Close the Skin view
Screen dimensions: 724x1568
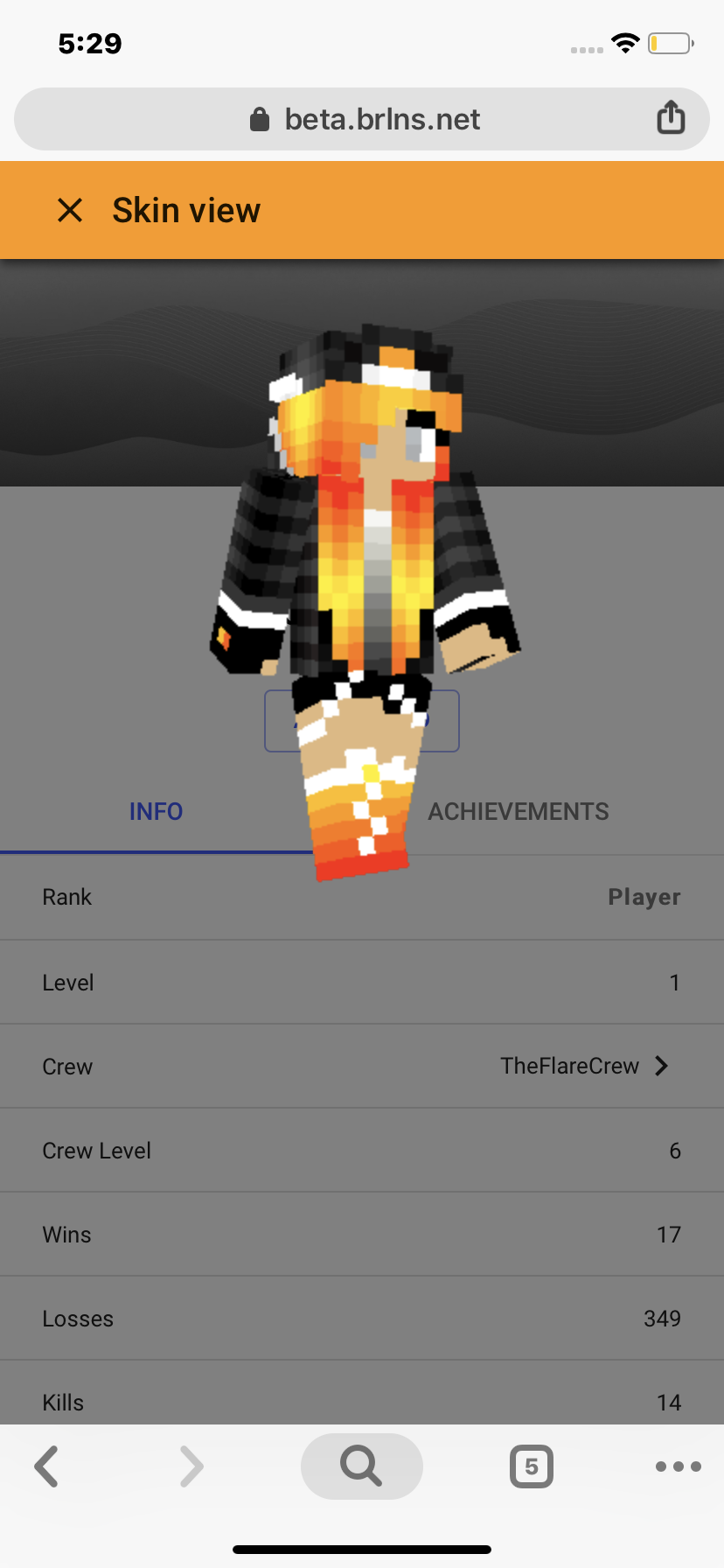[70, 210]
